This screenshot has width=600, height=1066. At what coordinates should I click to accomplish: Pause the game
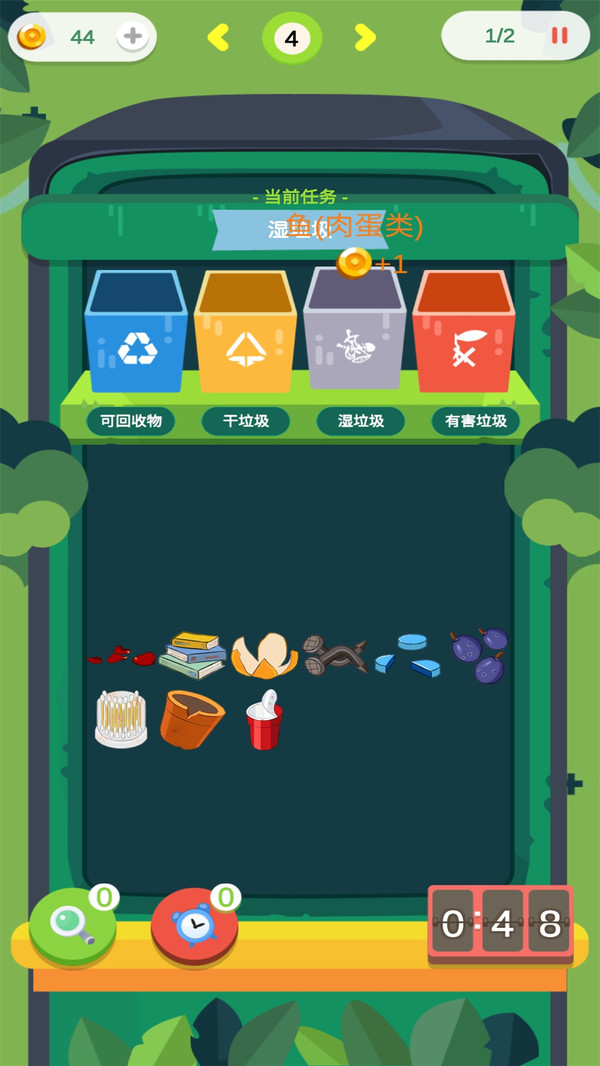559,36
